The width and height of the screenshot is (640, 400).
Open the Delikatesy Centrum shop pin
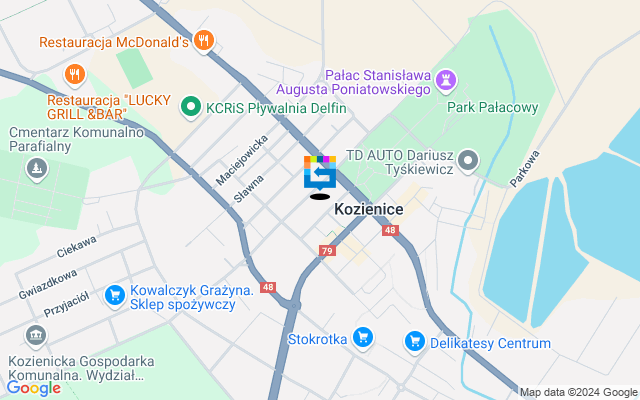(x=414, y=342)
